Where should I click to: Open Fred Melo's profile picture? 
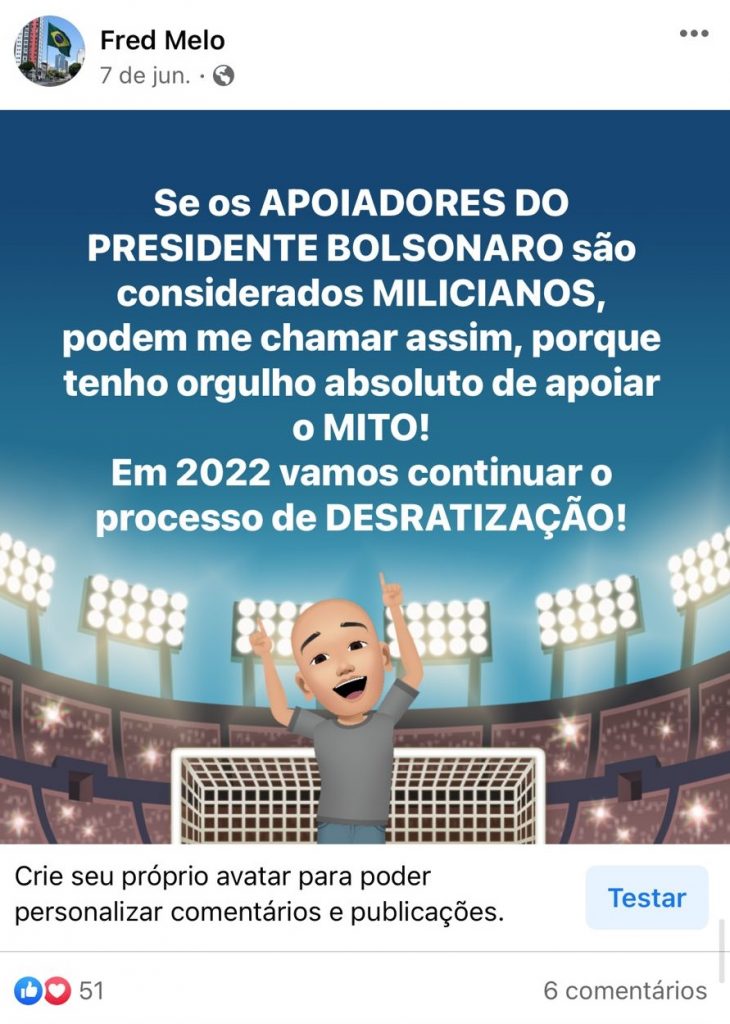click(x=50, y=51)
